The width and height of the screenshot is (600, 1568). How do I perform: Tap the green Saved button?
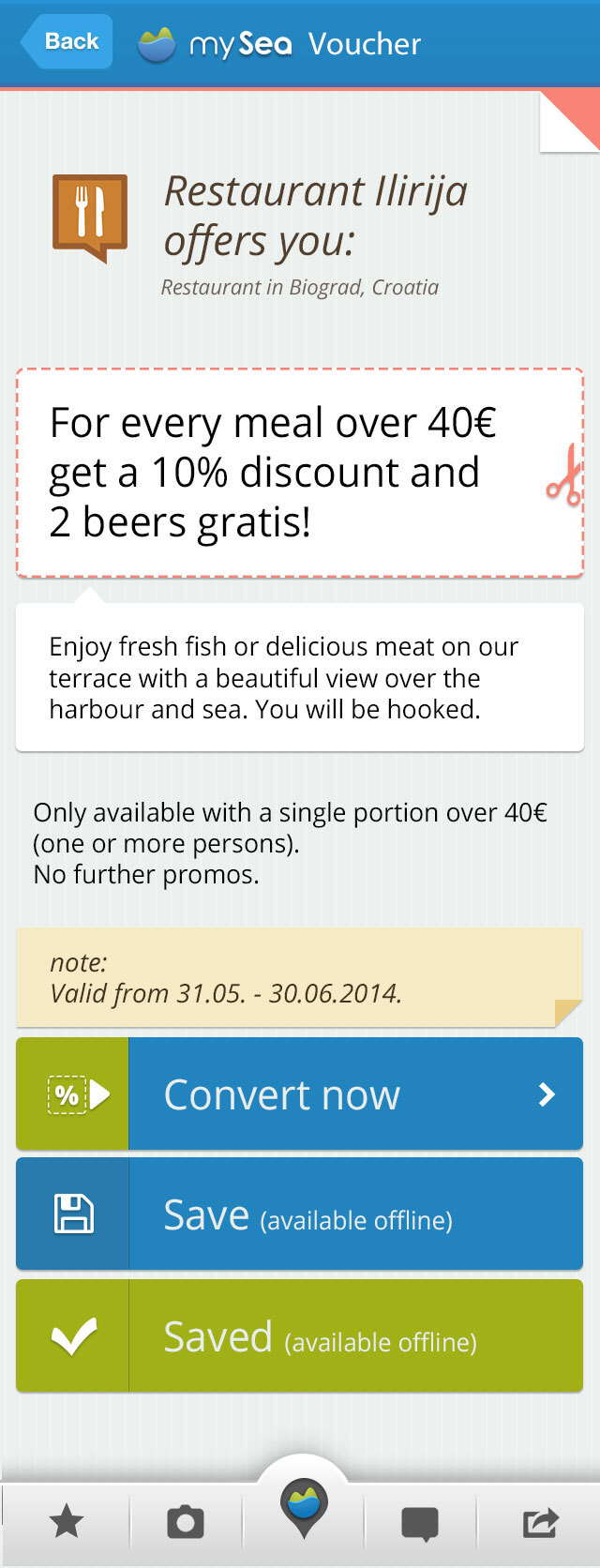[x=300, y=1335]
